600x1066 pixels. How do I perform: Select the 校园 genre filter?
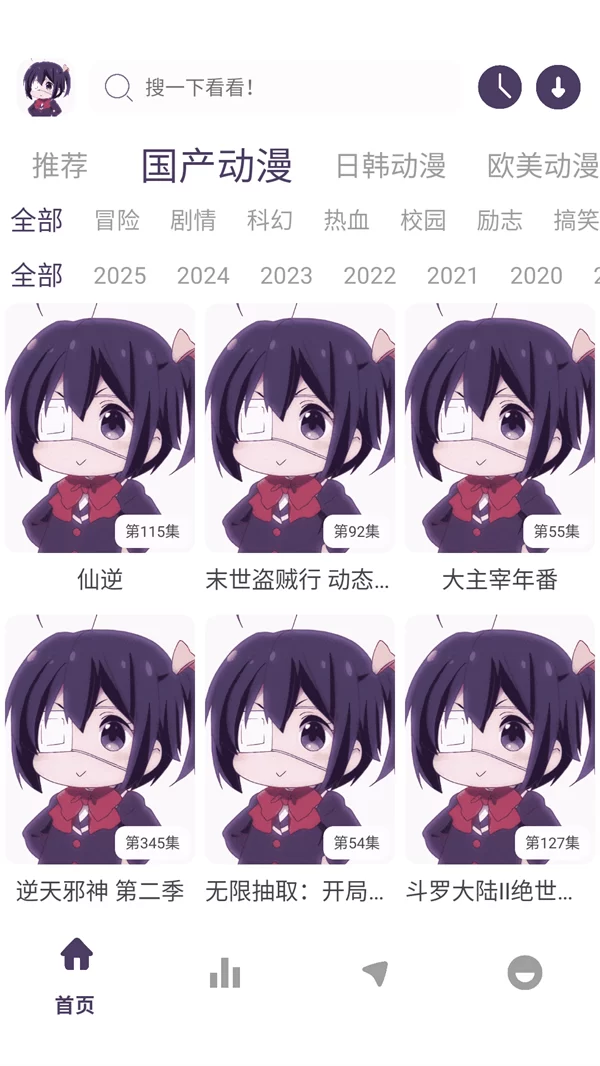point(423,220)
